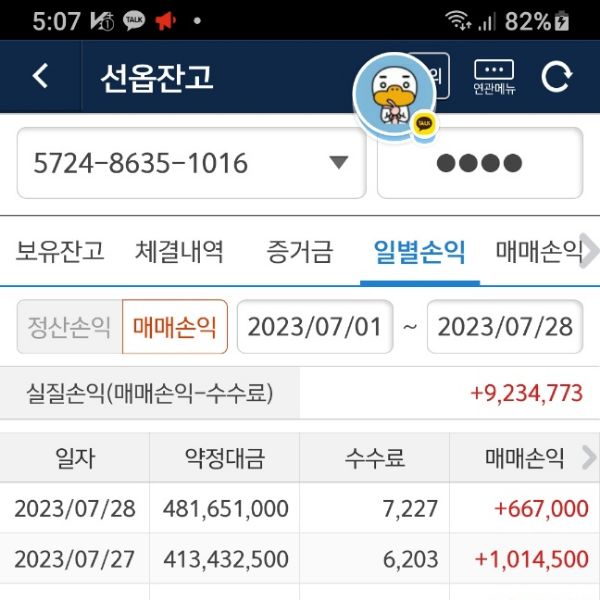Switch to the 보유잔고 tab
Image resolution: width=600 pixels, height=600 pixels.
[x=60, y=251]
